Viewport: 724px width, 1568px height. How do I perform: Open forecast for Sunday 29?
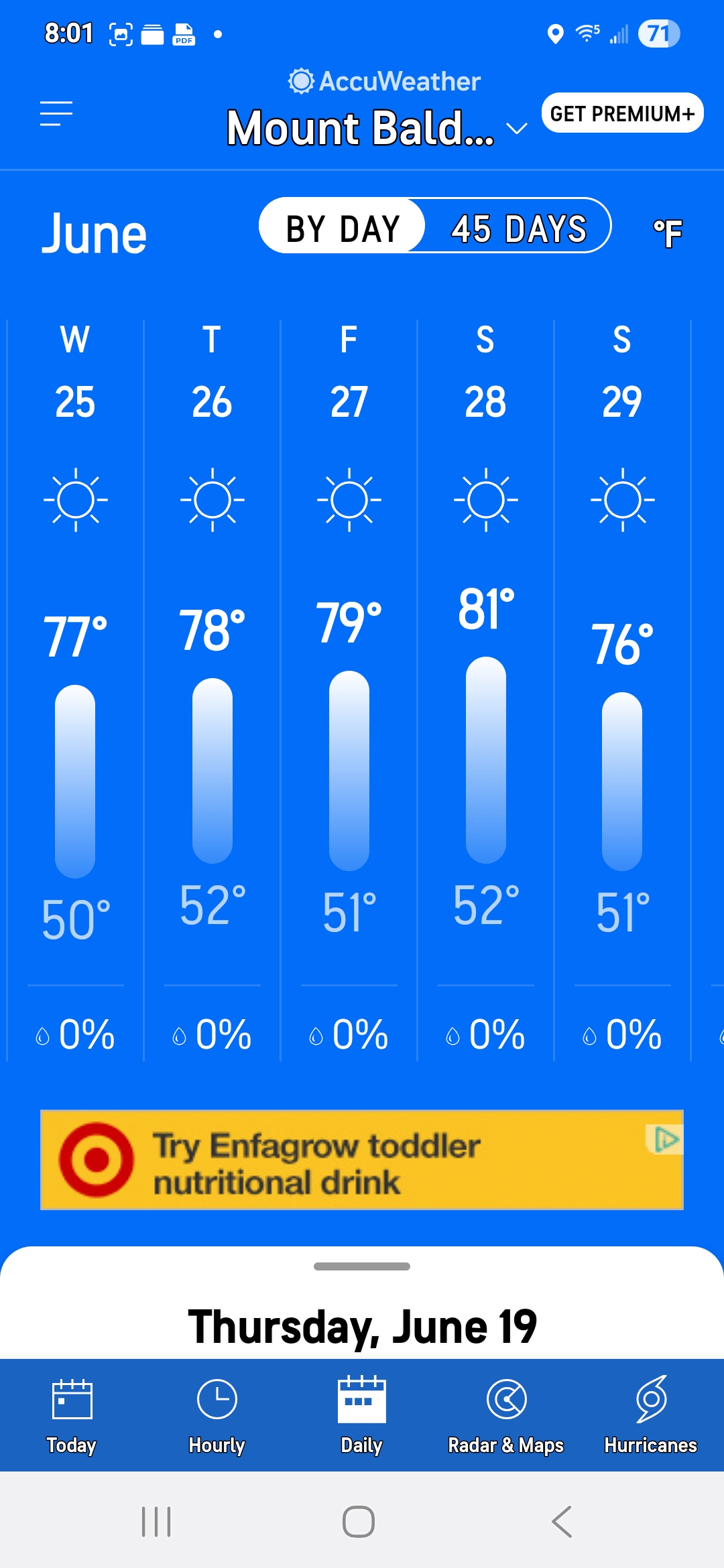[623, 690]
